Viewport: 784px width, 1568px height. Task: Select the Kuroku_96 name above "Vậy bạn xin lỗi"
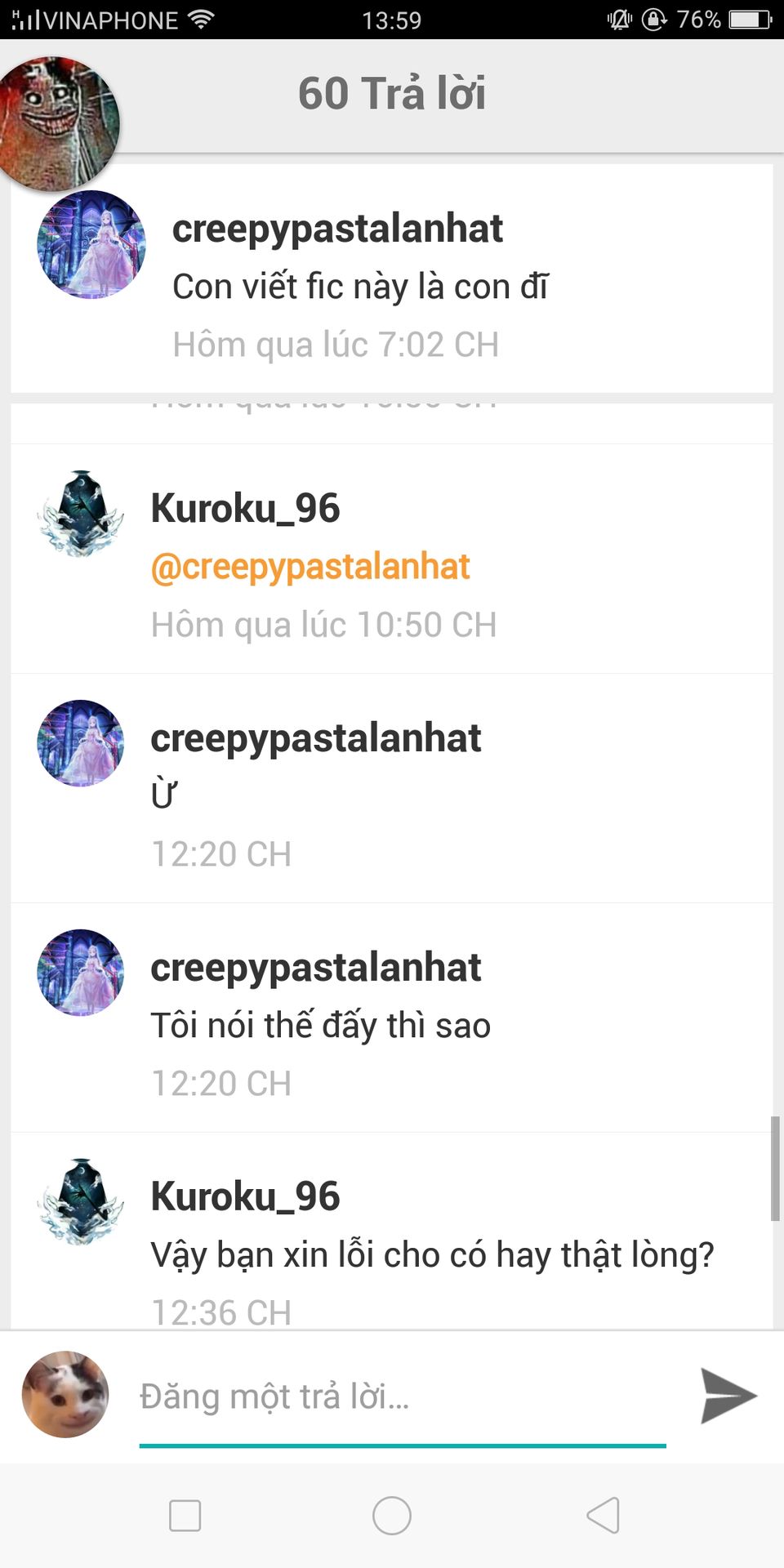245,1196
